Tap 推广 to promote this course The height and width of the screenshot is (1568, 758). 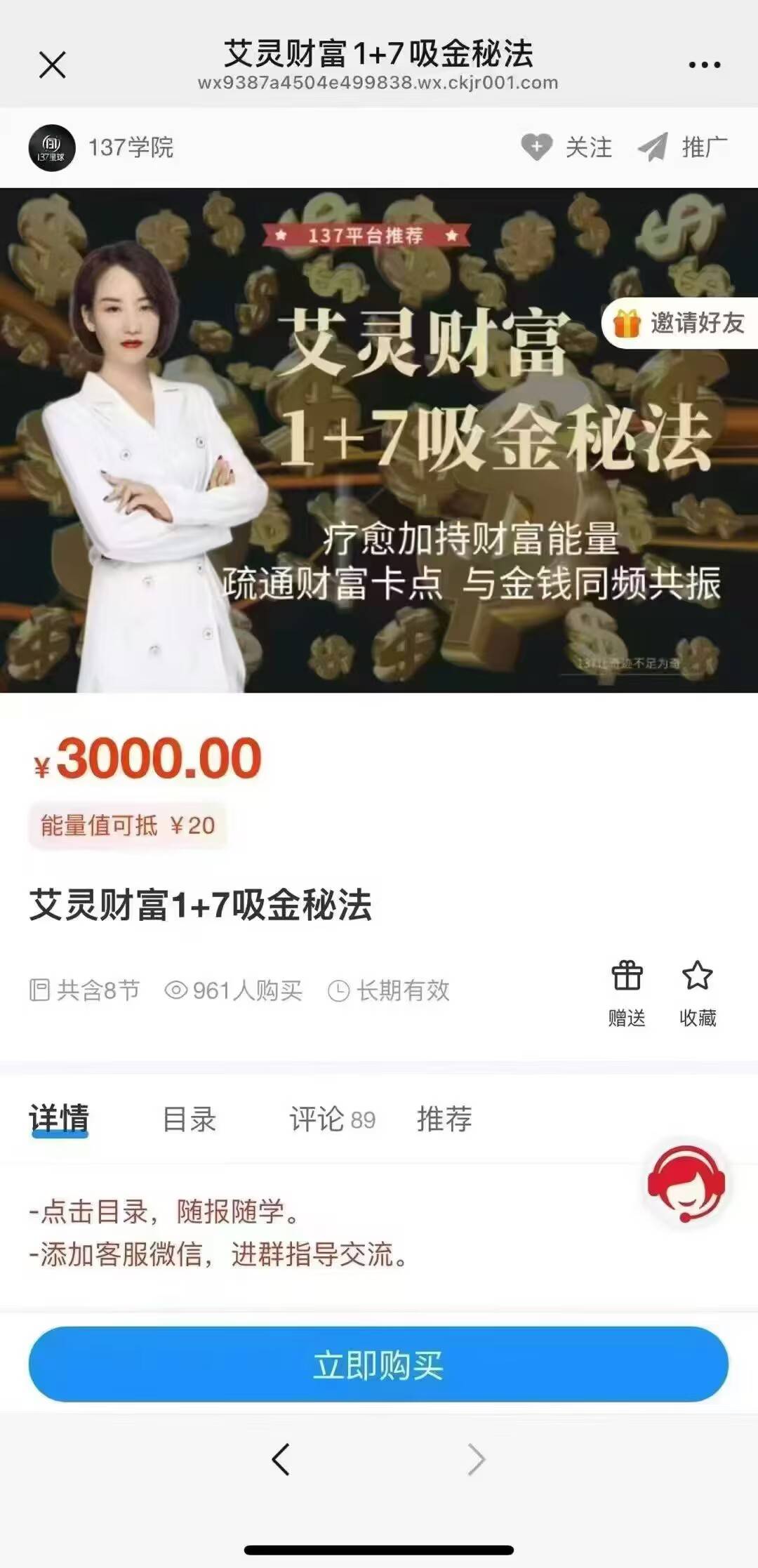pos(682,147)
